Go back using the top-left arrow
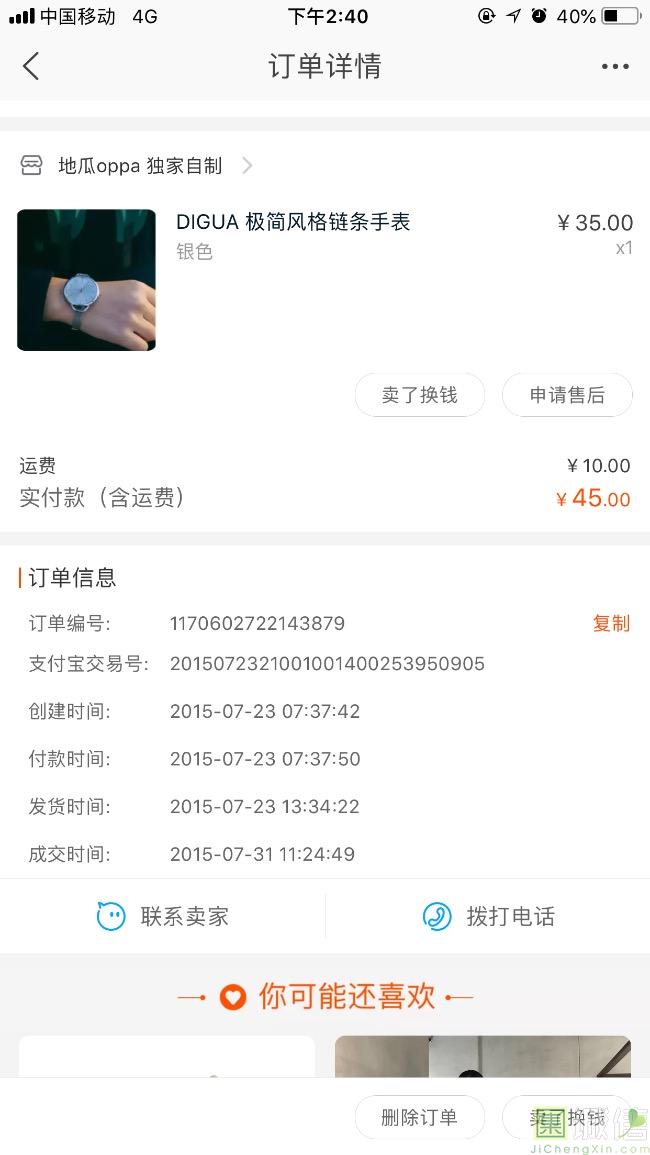This screenshot has width=650, height=1155. (x=30, y=66)
